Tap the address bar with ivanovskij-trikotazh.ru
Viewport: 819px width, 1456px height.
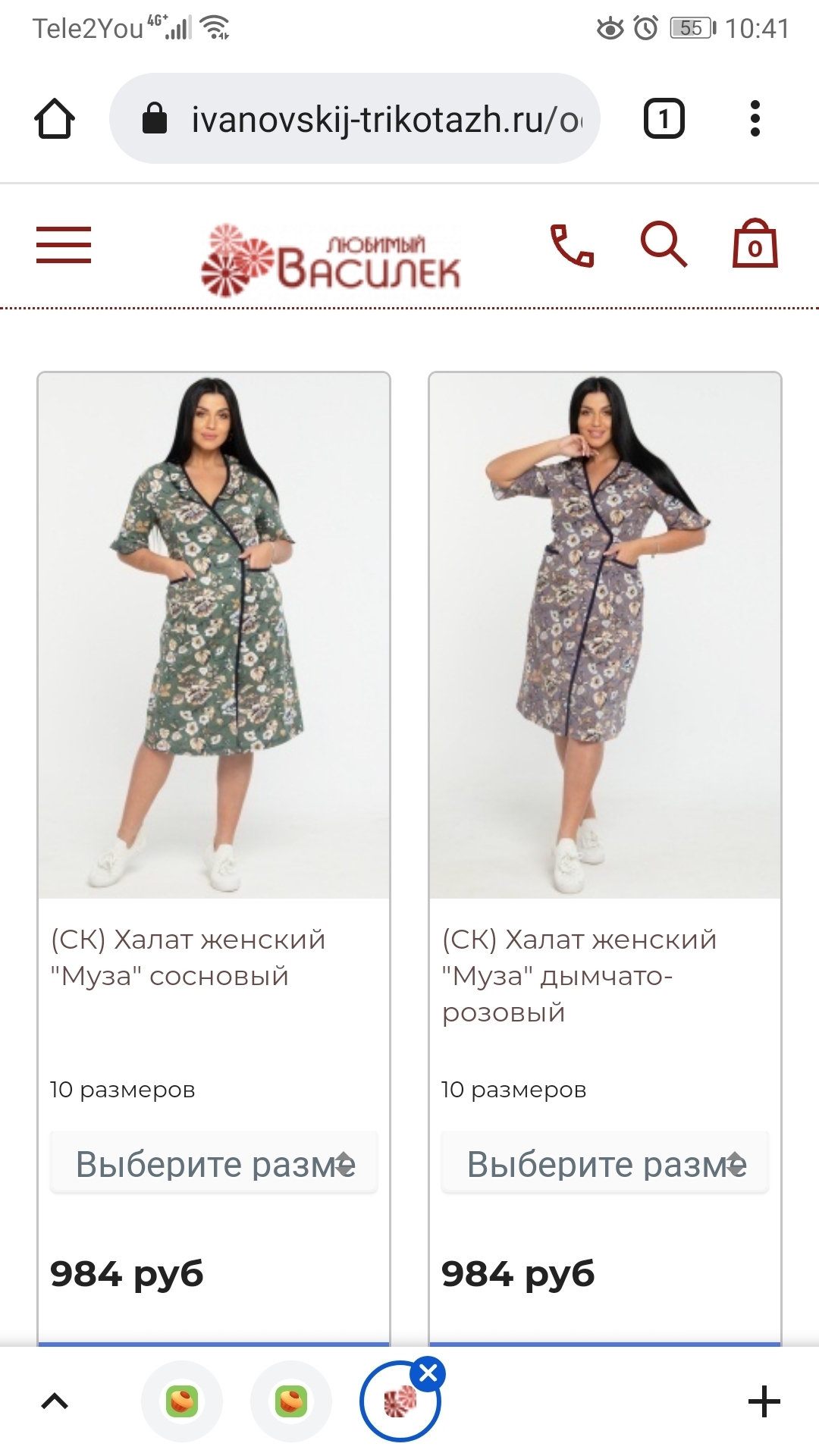coord(355,119)
